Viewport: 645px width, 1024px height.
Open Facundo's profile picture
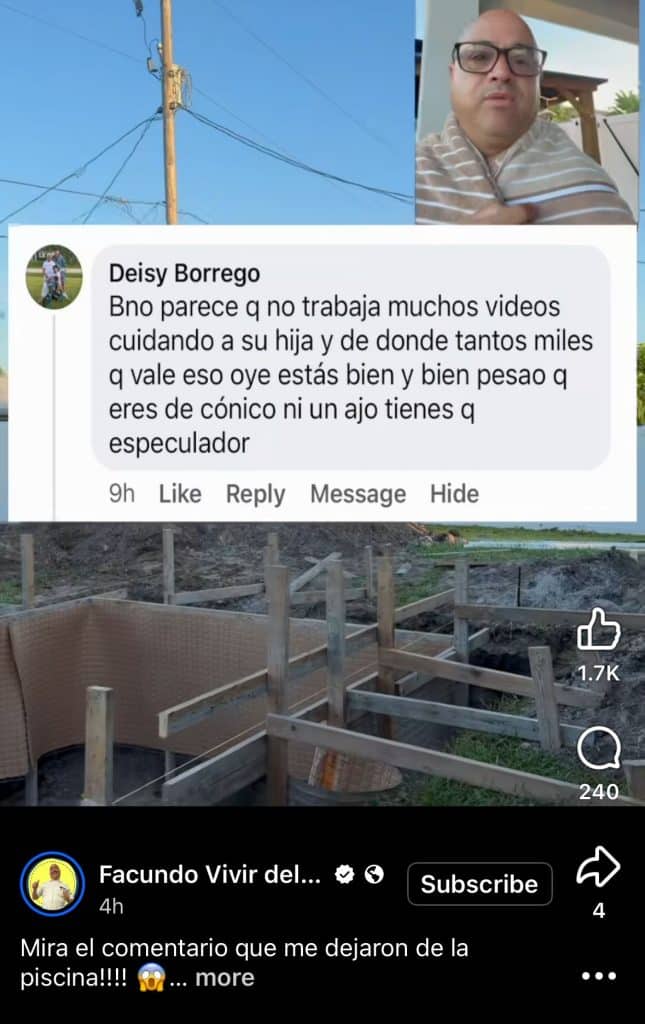[x=52, y=884]
